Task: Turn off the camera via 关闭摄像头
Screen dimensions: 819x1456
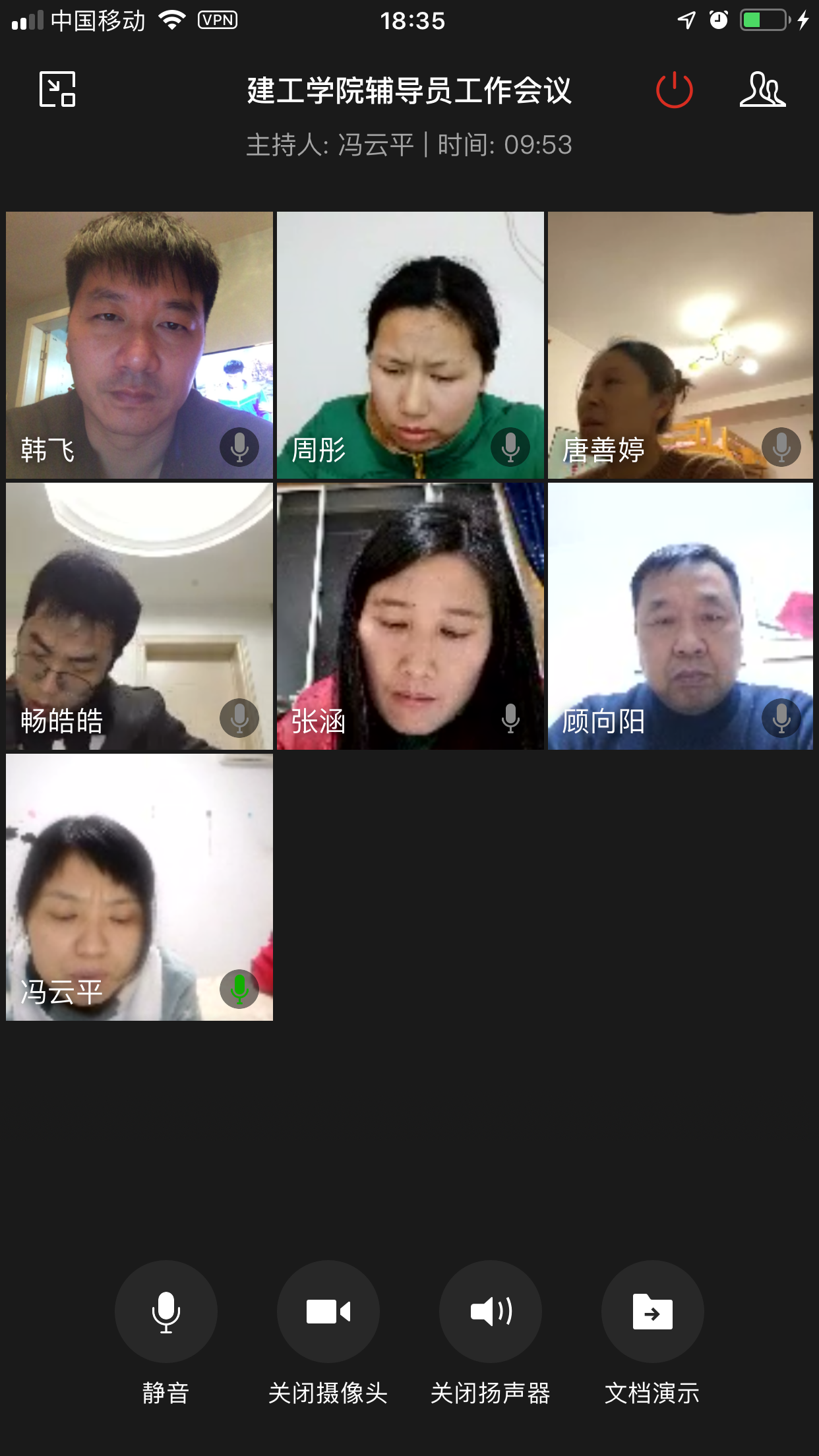Action: click(x=328, y=1311)
